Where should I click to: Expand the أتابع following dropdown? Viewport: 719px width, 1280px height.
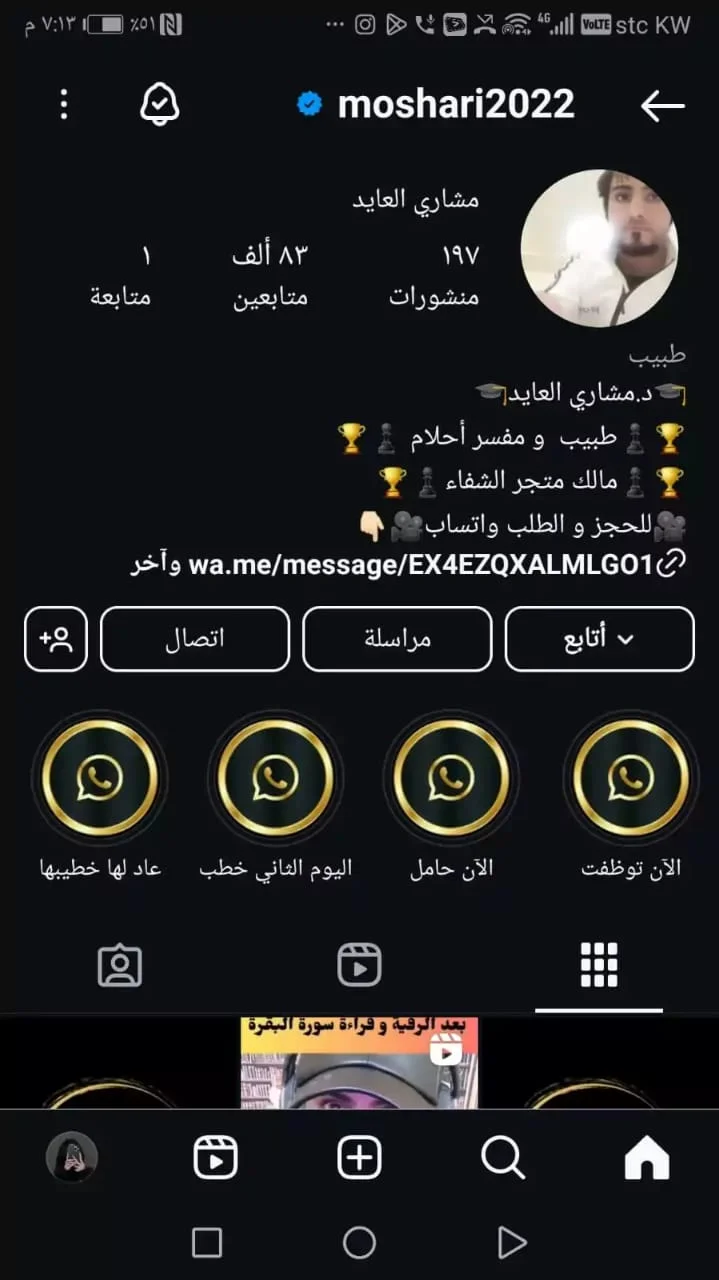click(599, 639)
